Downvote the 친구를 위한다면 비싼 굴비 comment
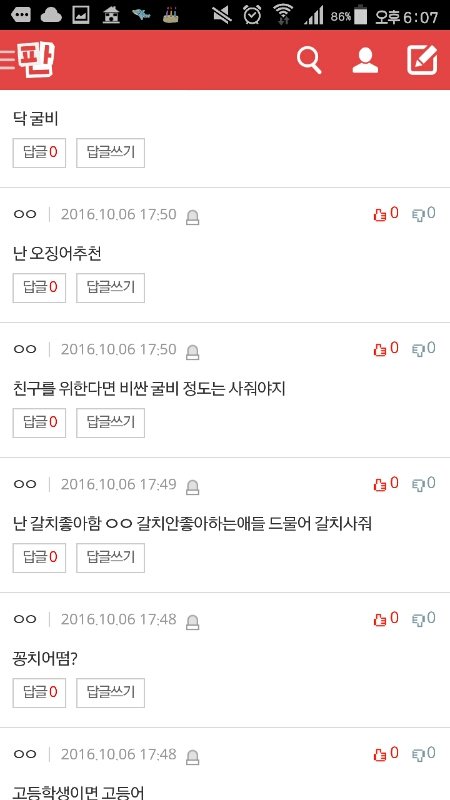This screenshot has width=450, height=800. (x=423, y=349)
